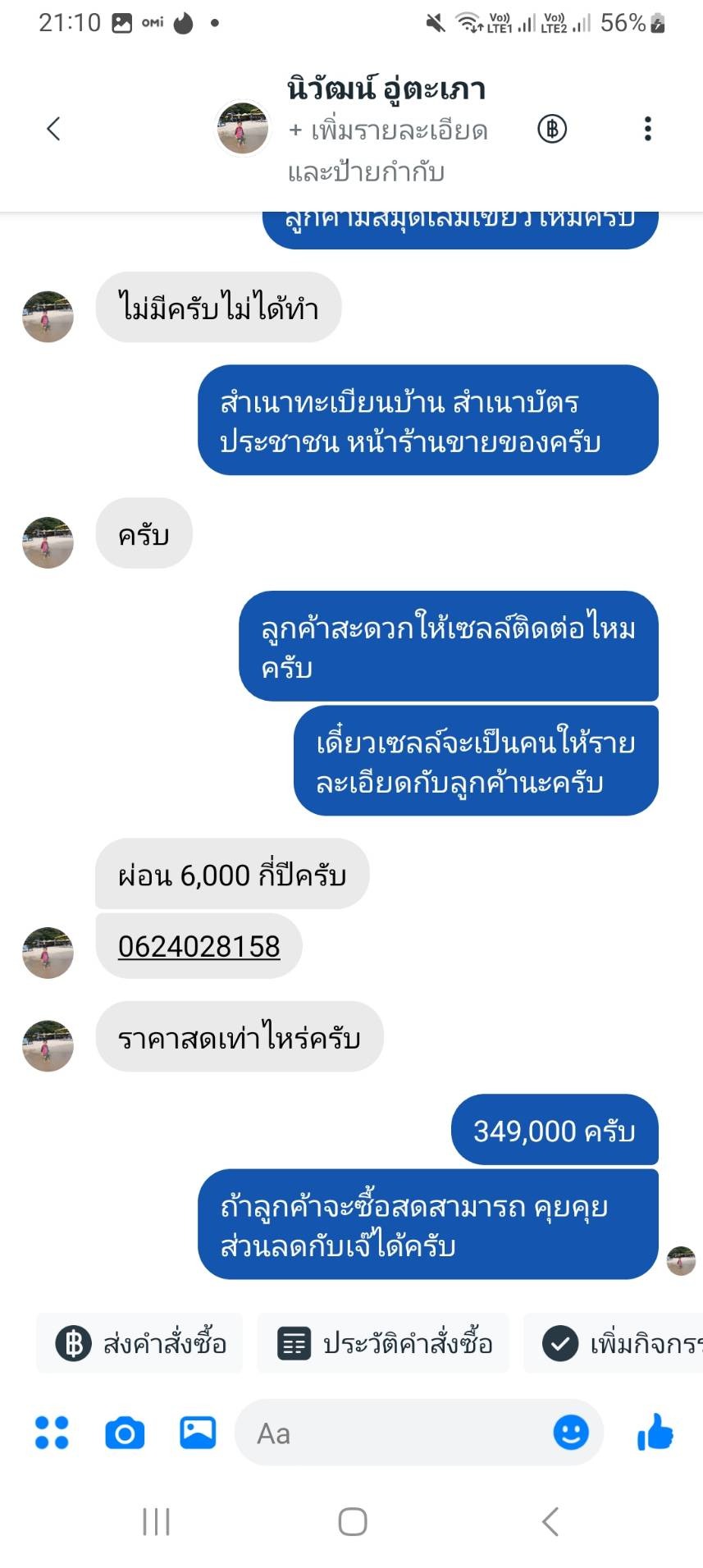The image size is (703, 1568).
Task: Tap ส่งคำสั่งซื้อ chip
Action: [x=140, y=1344]
